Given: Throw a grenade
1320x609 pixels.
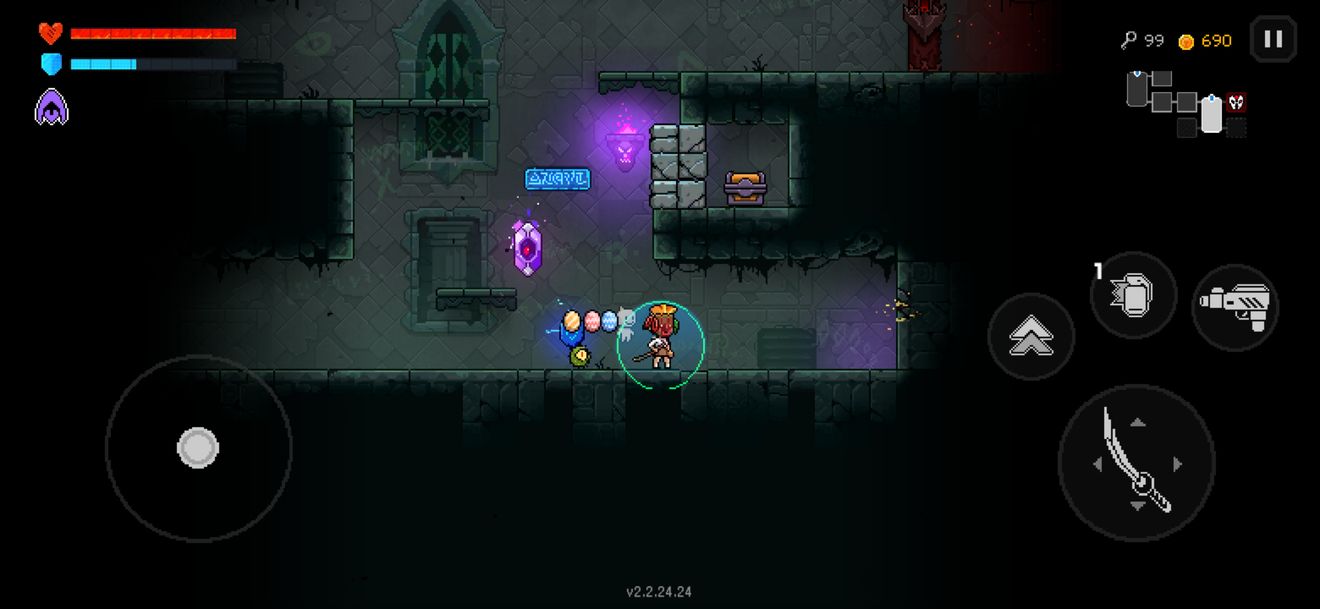Looking at the screenshot, I should point(1133,295).
